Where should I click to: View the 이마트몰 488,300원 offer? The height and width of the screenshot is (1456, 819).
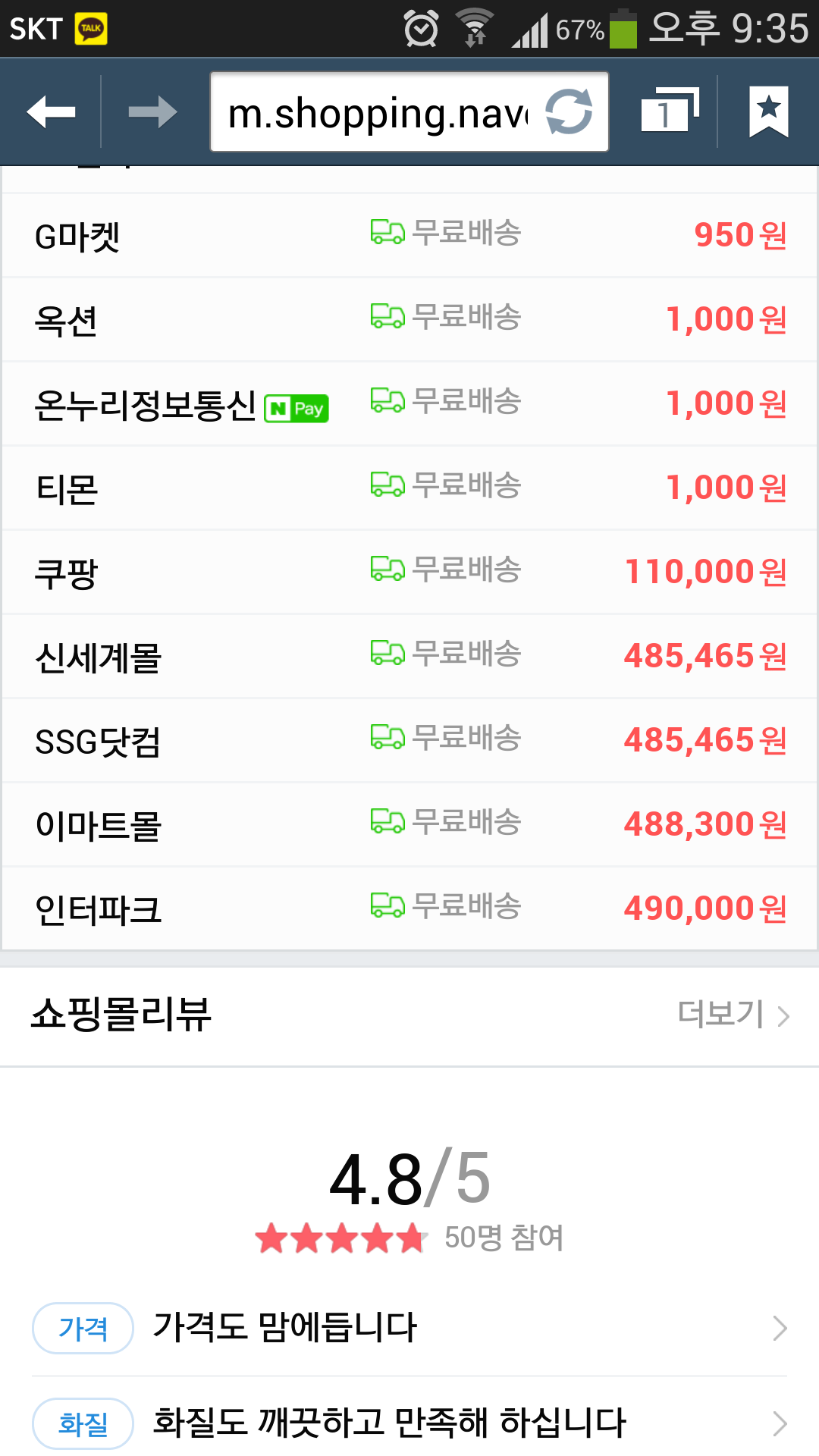click(409, 824)
